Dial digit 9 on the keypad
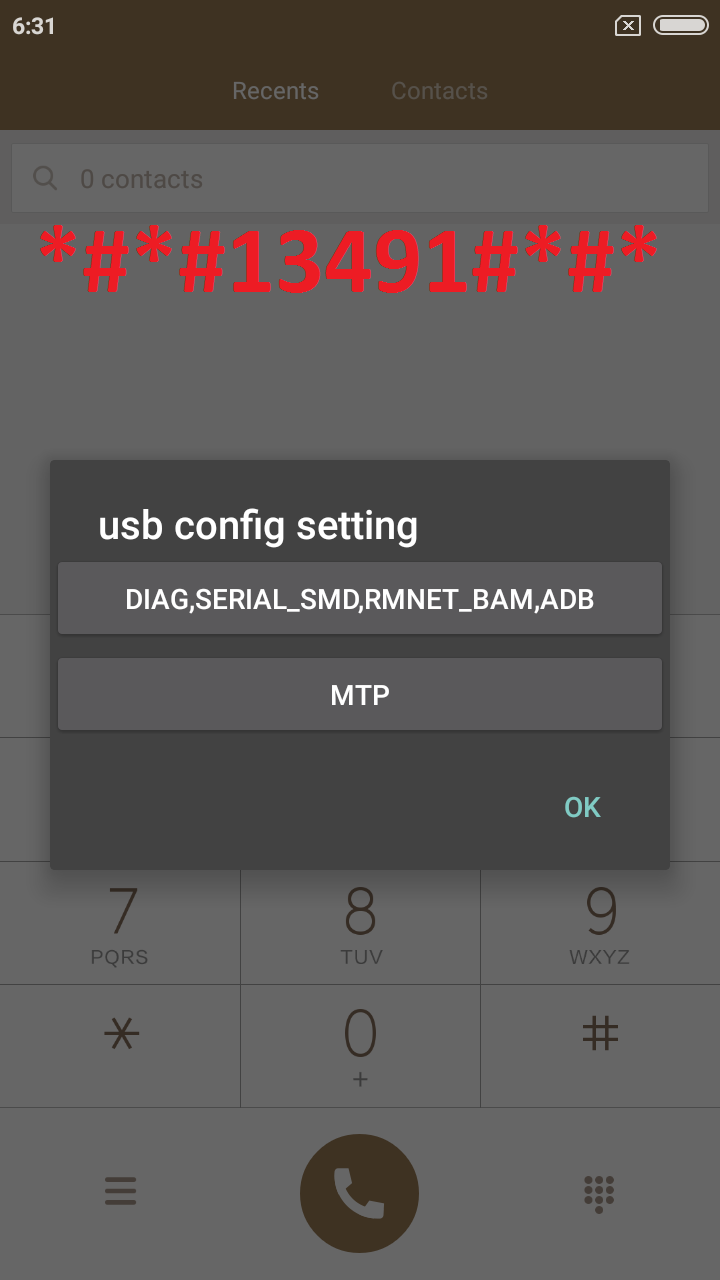Screen dimensions: 720x1280 click(x=600, y=923)
